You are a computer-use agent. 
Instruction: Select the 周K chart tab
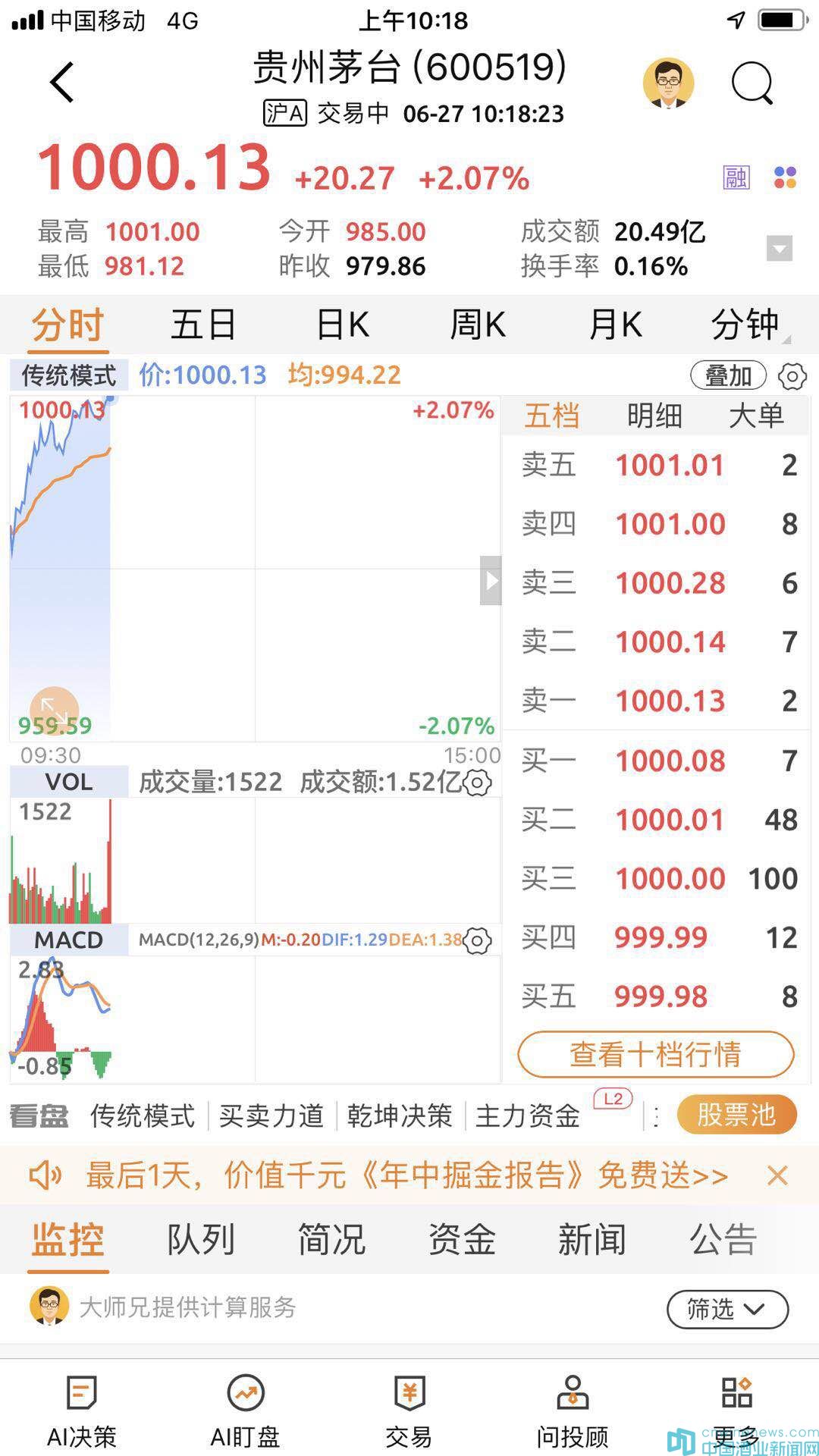click(x=478, y=325)
